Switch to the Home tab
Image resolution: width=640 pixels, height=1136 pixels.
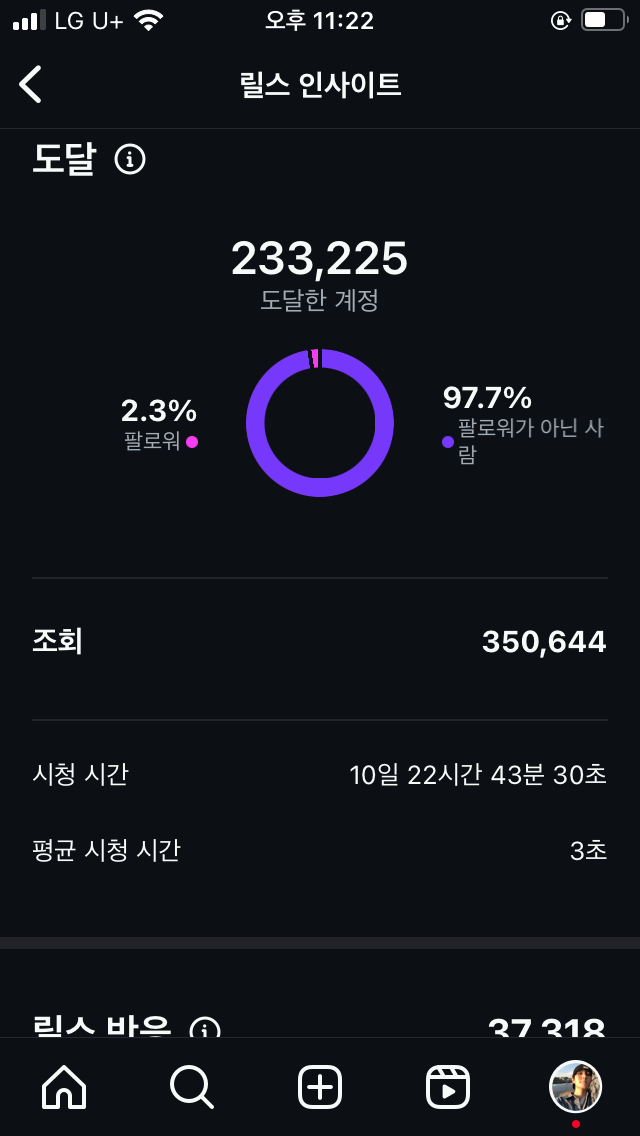64,1086
